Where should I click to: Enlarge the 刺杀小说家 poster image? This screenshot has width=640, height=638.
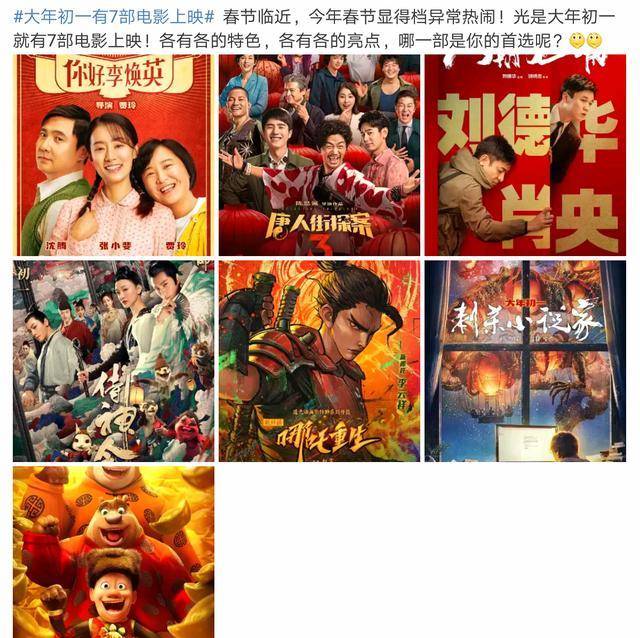click(x=525, y=361)
